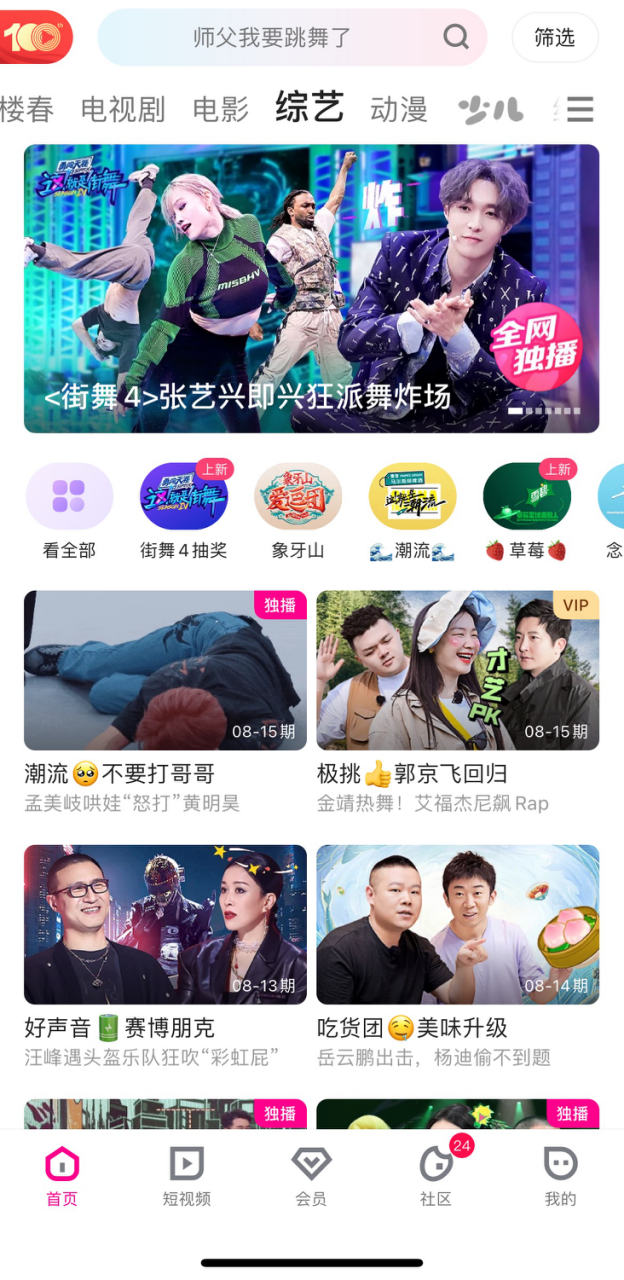624x1280 pixels.
Task: Open the 街舞4 张艺兴 banner
Action: 311,288
